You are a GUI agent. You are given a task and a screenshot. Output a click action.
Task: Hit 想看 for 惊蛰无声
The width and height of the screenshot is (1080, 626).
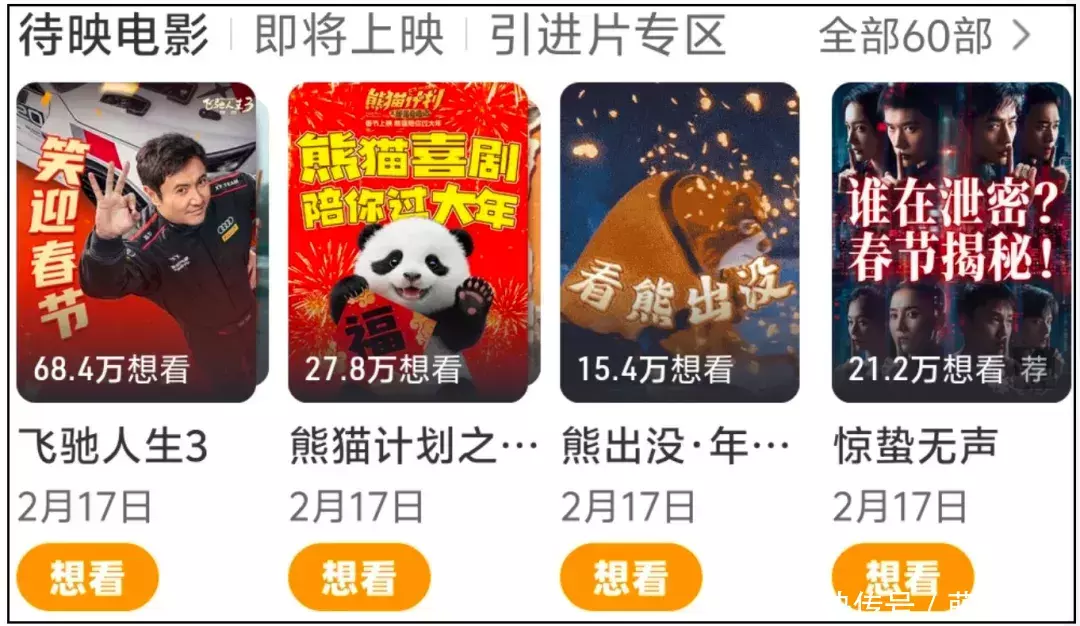tap(902, 575)
